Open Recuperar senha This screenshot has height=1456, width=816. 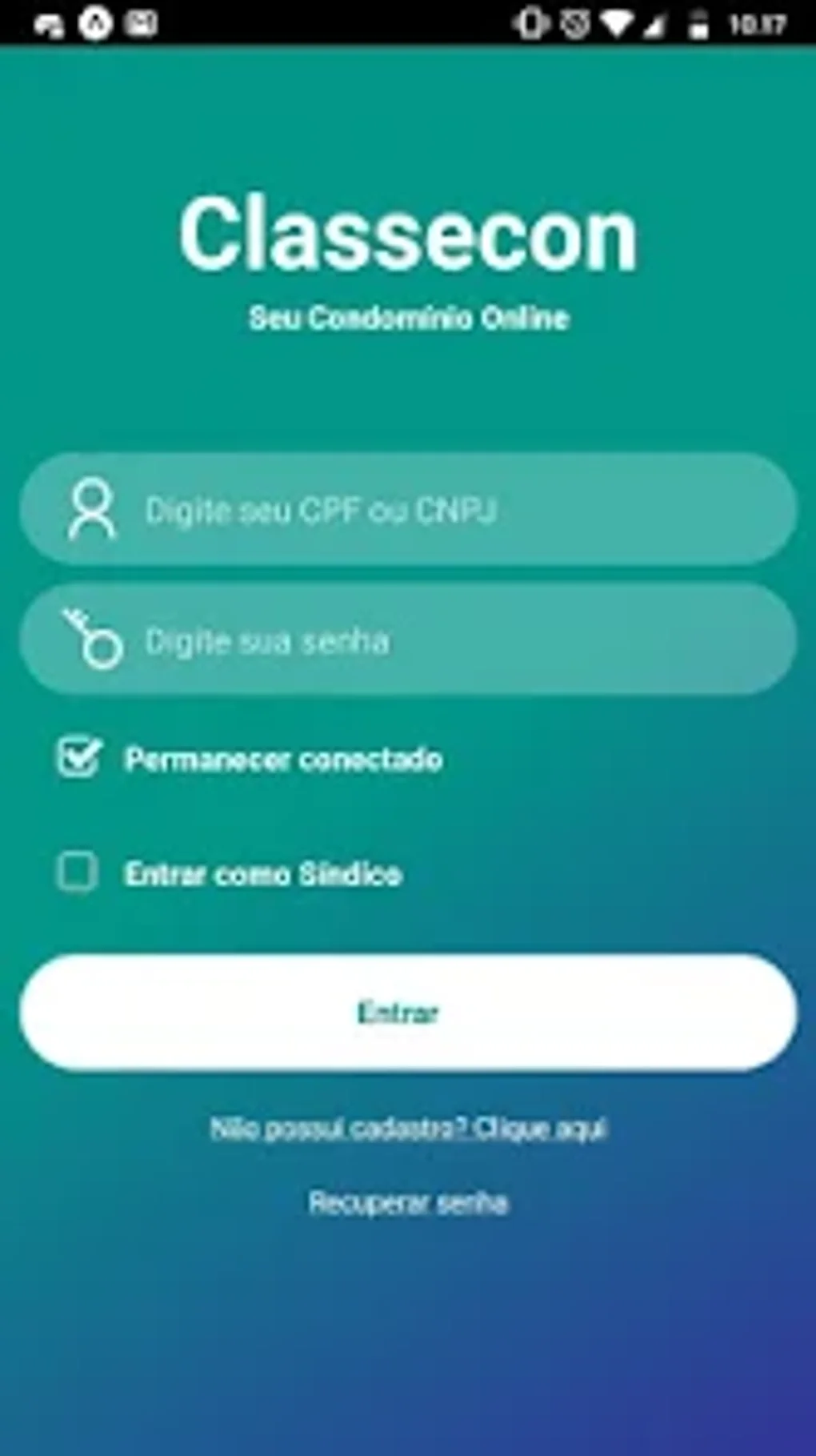(408, 1202)
